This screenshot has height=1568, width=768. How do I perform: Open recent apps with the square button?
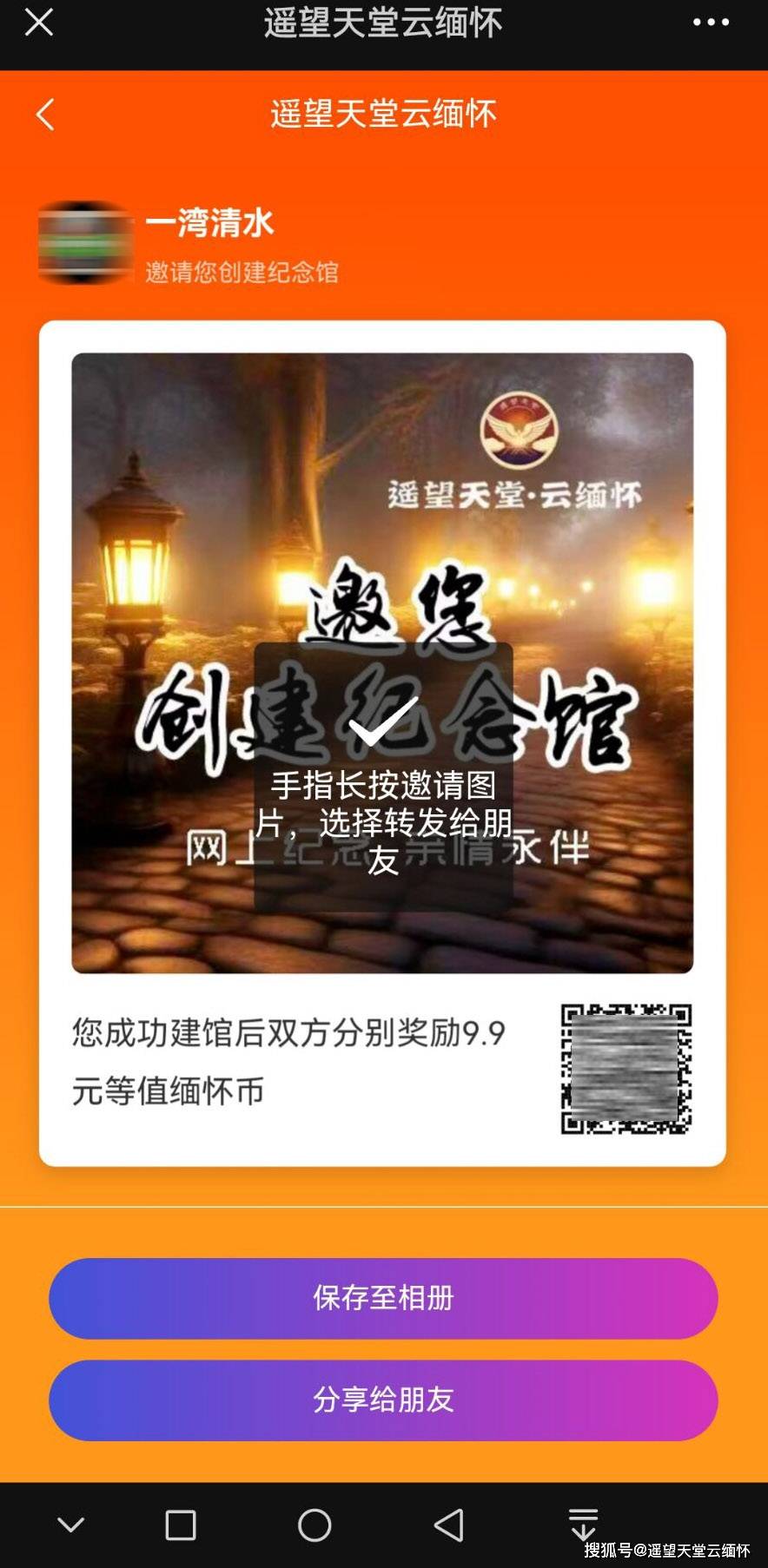tap(181, 1525)
